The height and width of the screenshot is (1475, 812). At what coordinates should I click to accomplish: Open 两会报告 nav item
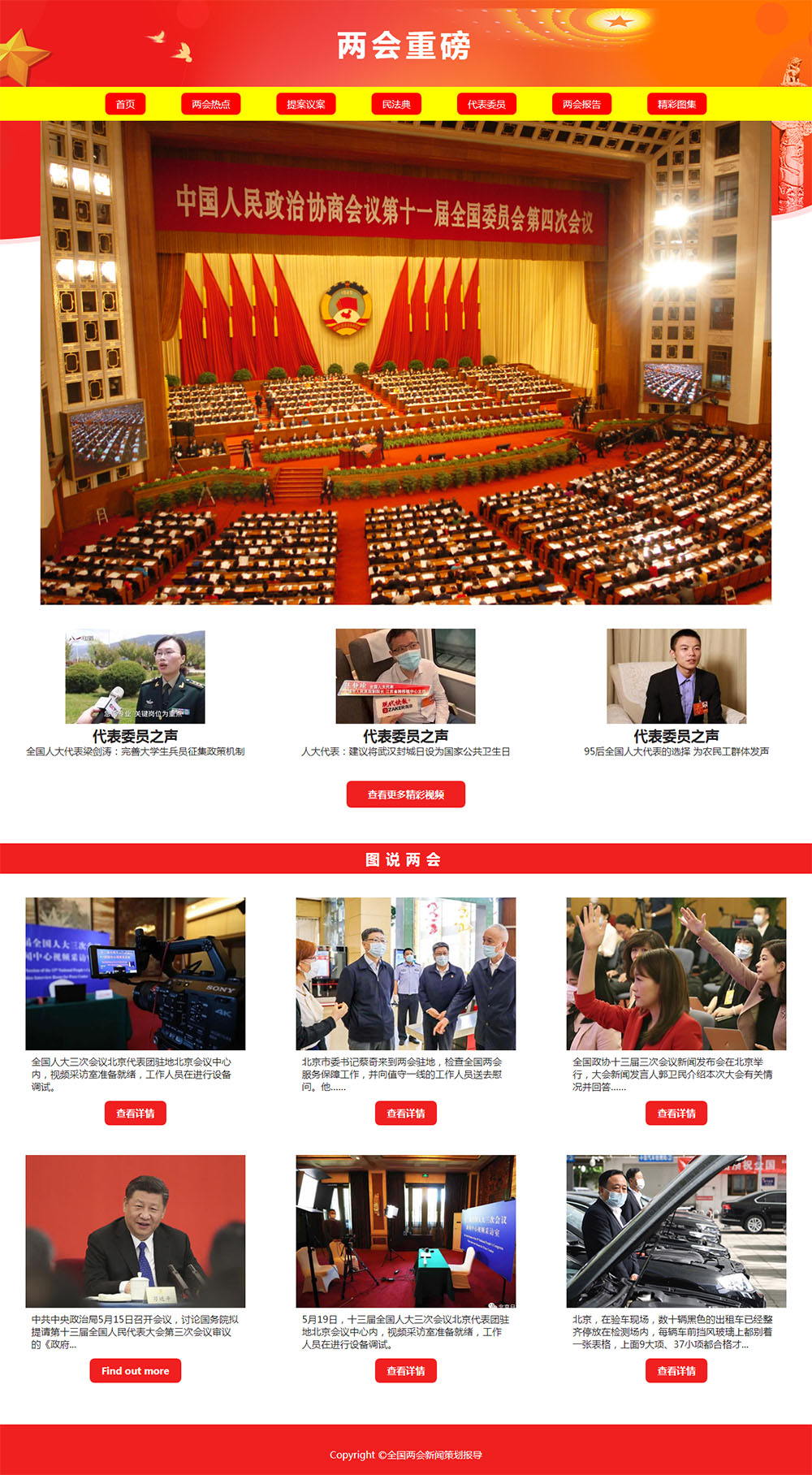pyautogui.click(x=581, y=104)
